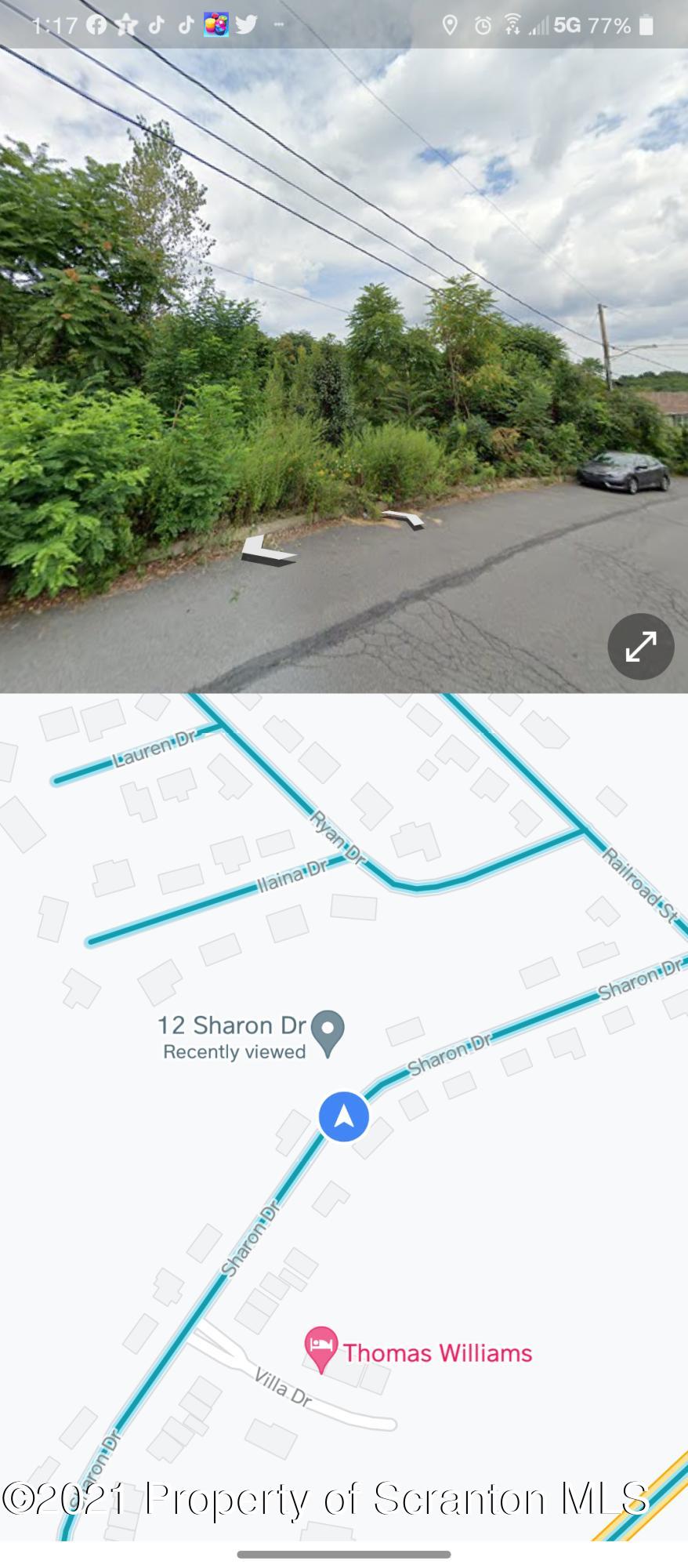Expand Street View to full screen

640,646
